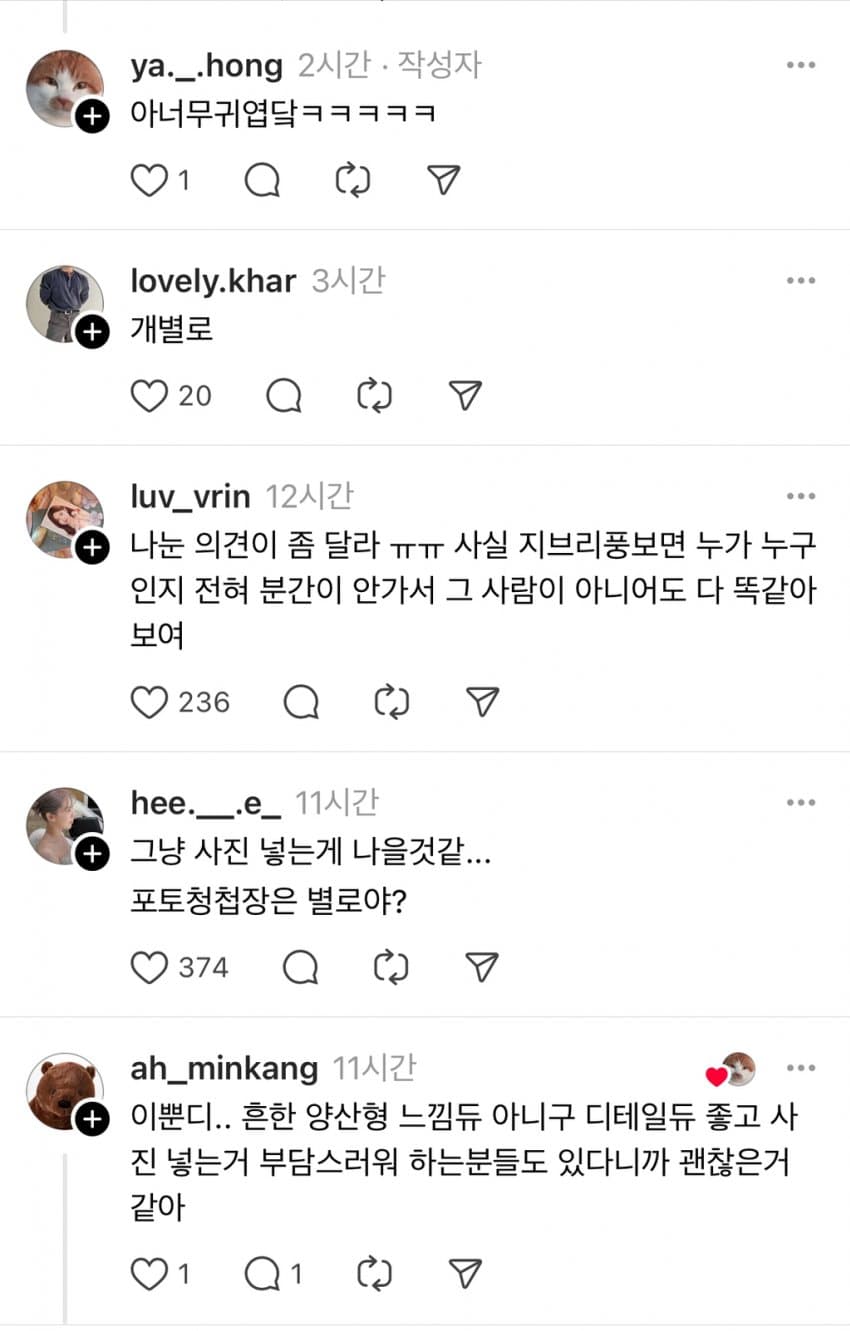Open overflow menu on ah_minkang's comment
Screen dimensions: 850x1331
coord(800,1068)
